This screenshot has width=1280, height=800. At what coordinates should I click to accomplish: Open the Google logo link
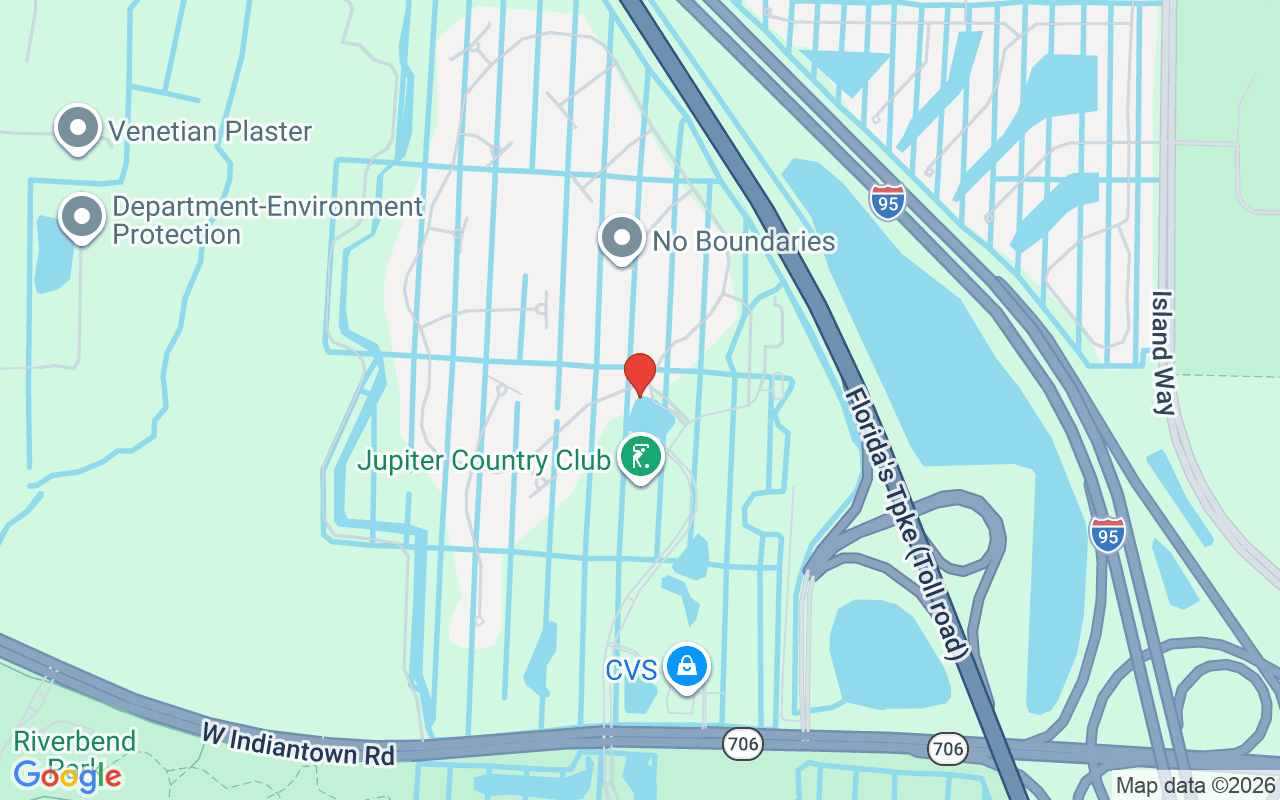tap(67, 775)
